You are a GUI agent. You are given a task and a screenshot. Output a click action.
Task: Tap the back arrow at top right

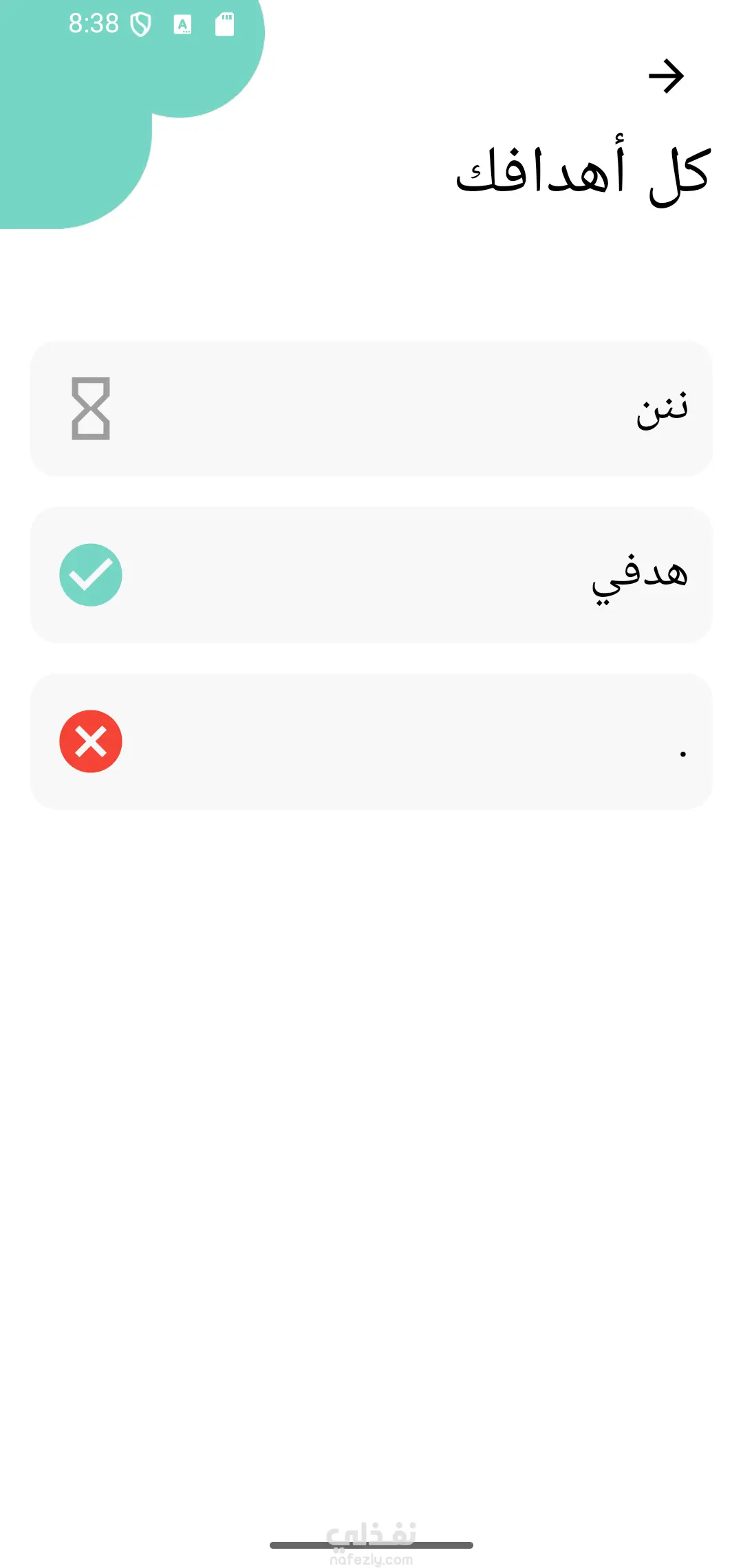(x=666, y=76)
